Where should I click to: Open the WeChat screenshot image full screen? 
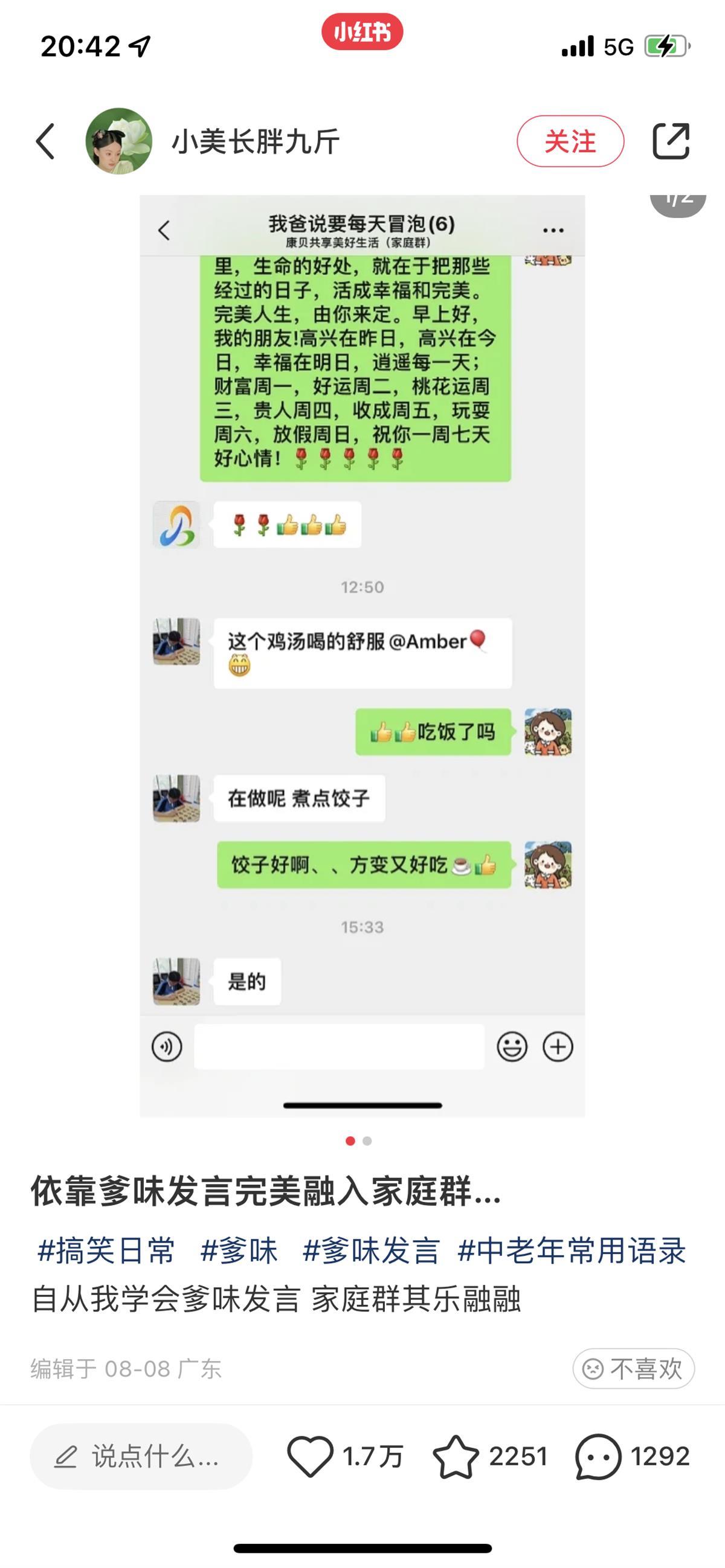362,655
